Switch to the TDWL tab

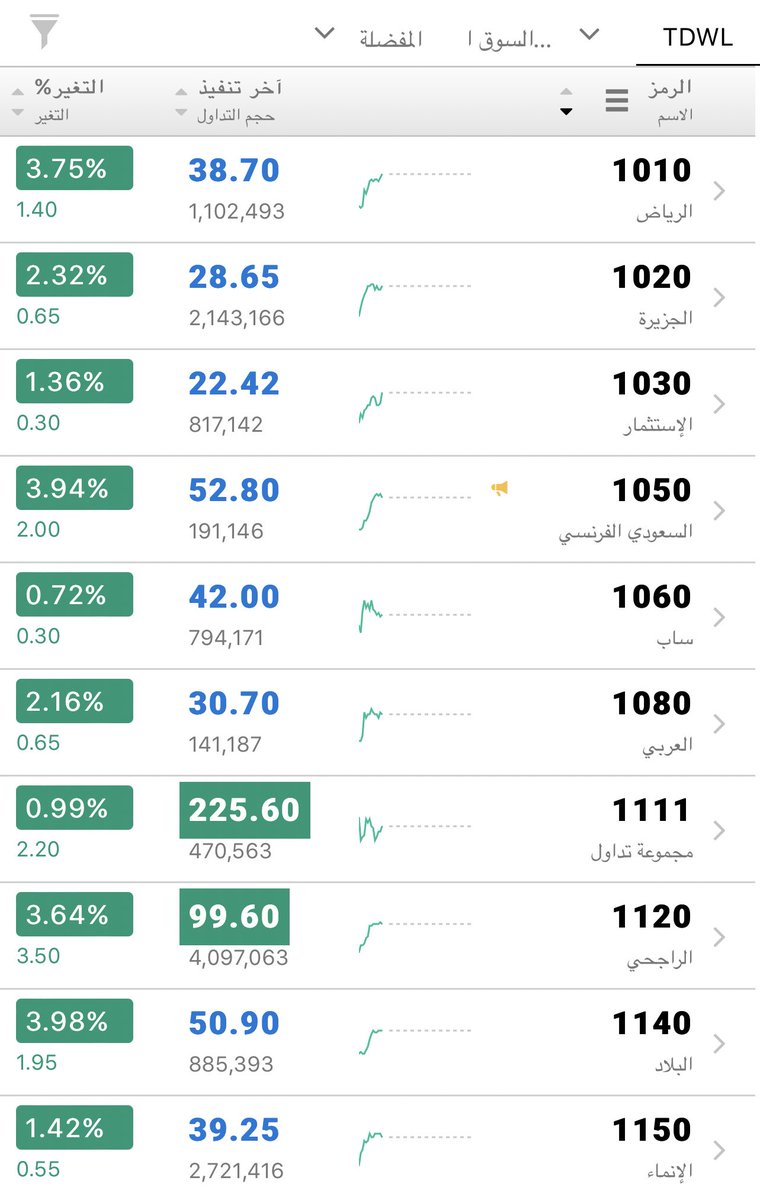point(697,38)
